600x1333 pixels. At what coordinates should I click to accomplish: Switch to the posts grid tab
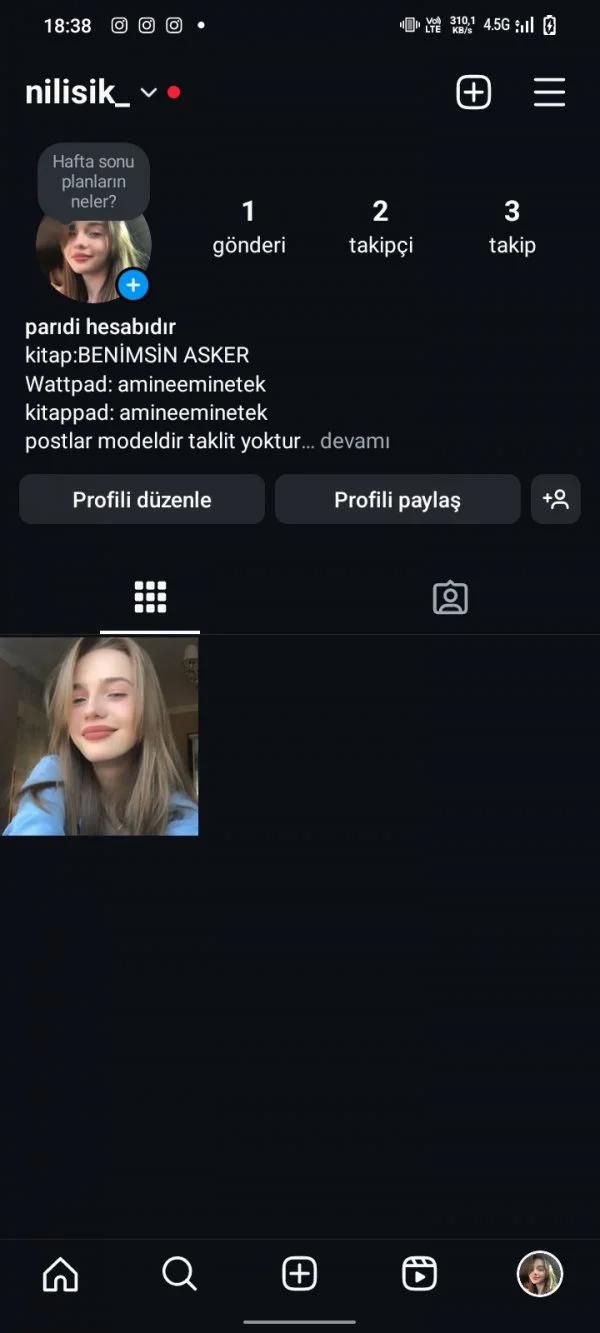pos(150,597)
